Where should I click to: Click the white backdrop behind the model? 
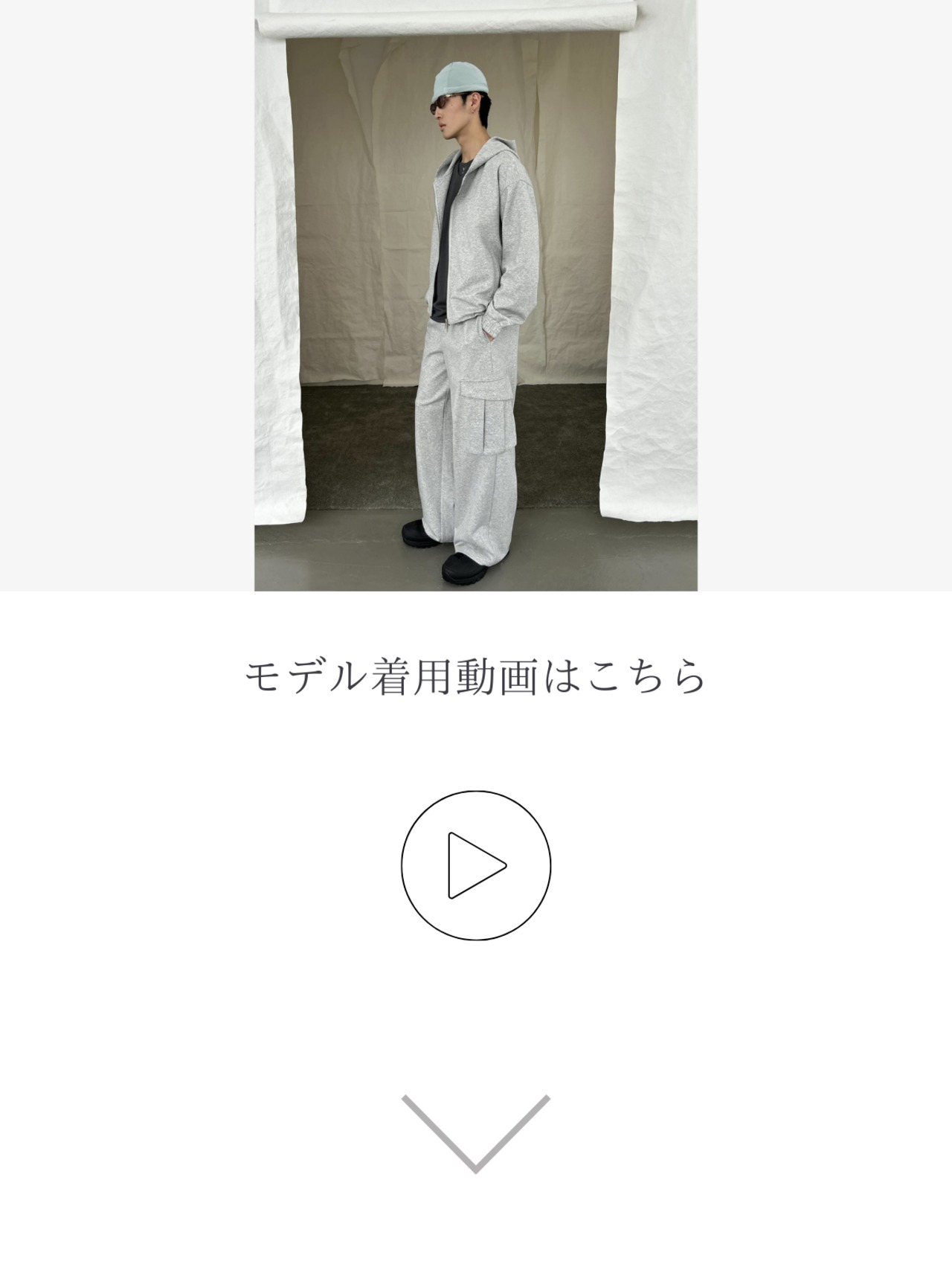click(357, 186)
